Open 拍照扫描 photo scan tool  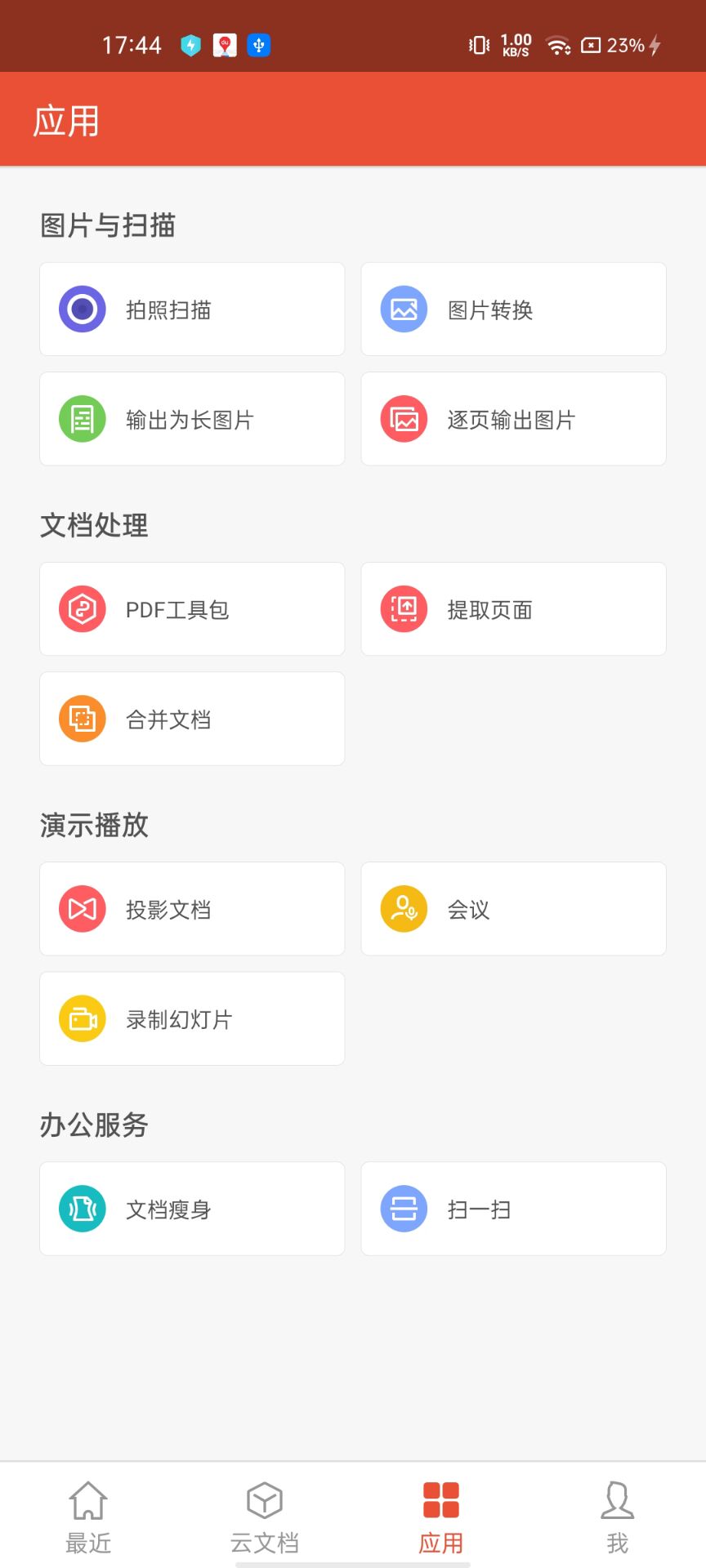(x=192, y=309)
